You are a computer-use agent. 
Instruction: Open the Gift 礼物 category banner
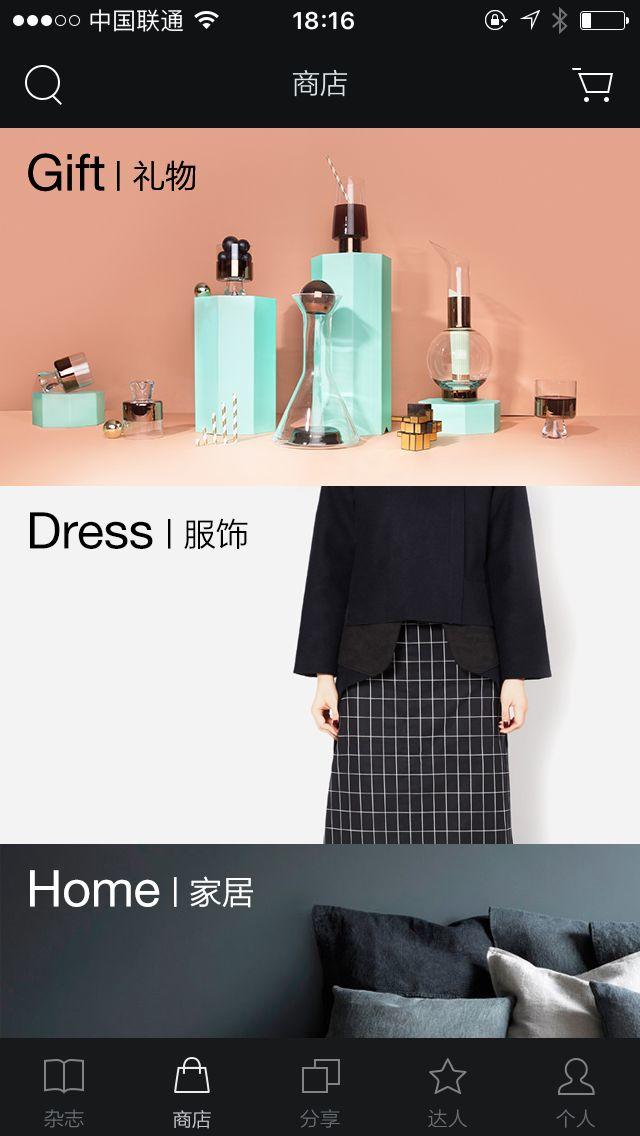click(320, 306)
